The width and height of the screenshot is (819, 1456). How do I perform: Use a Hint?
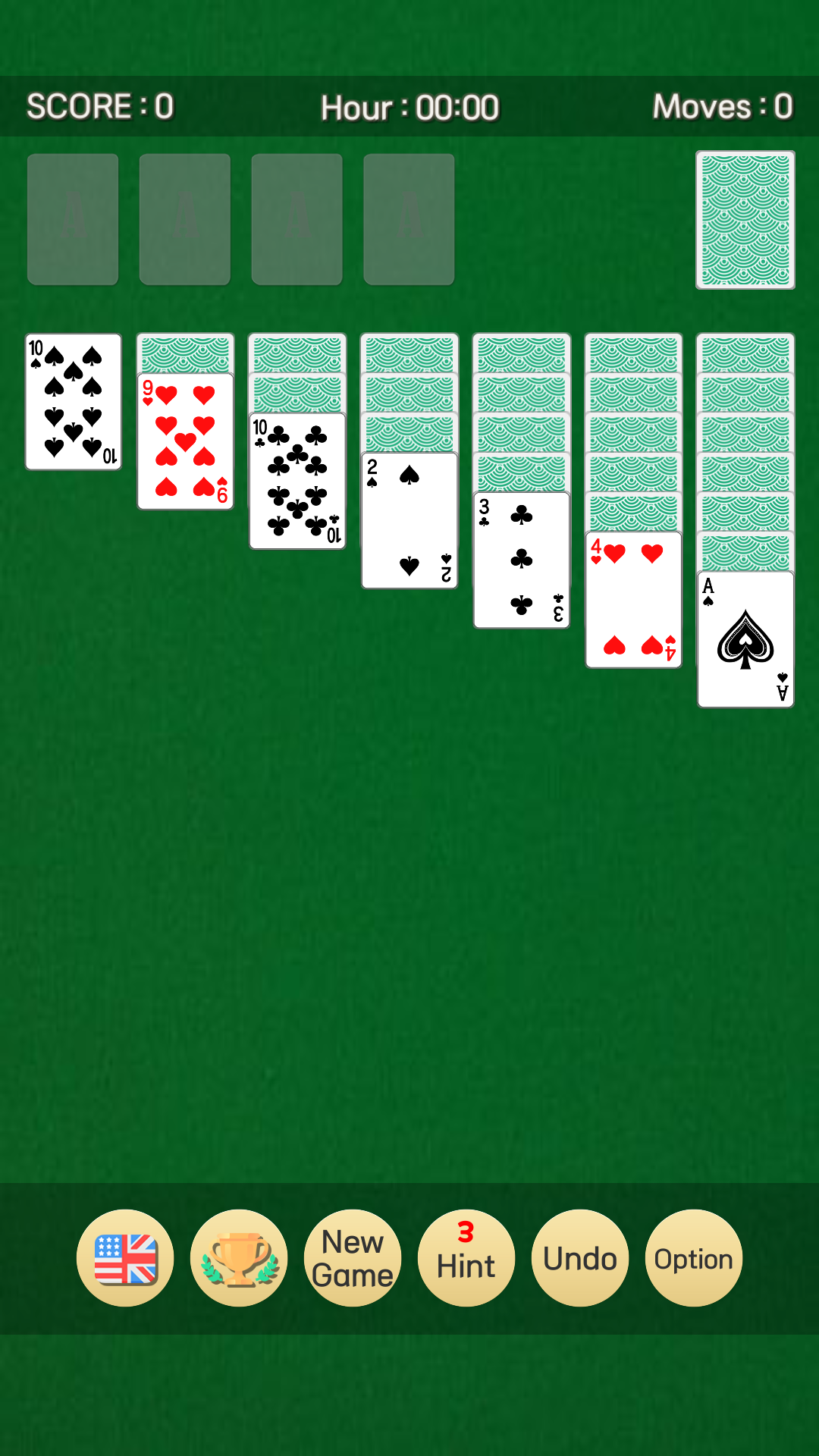click(466, 1257)
